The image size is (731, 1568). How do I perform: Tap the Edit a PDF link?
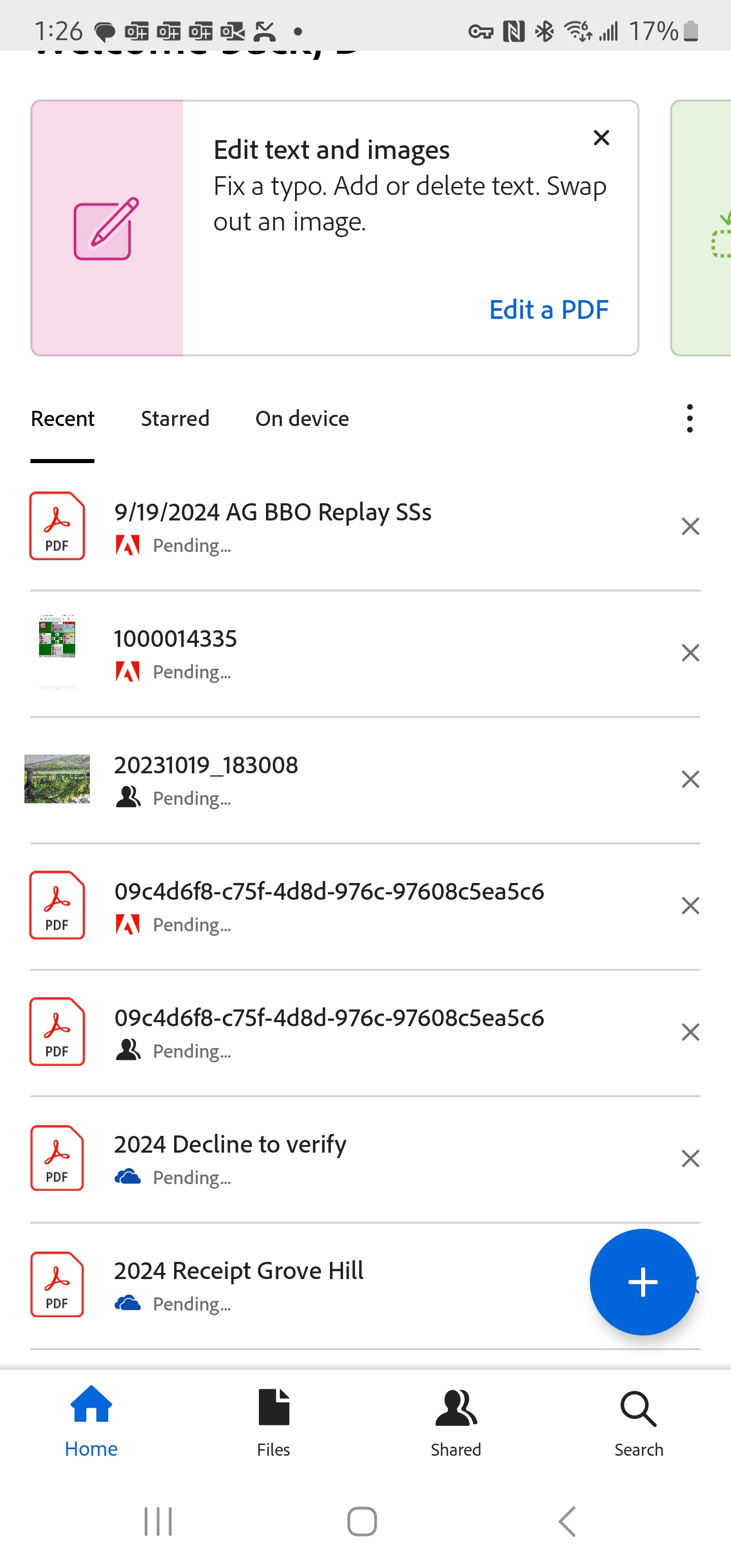(548, 310)
